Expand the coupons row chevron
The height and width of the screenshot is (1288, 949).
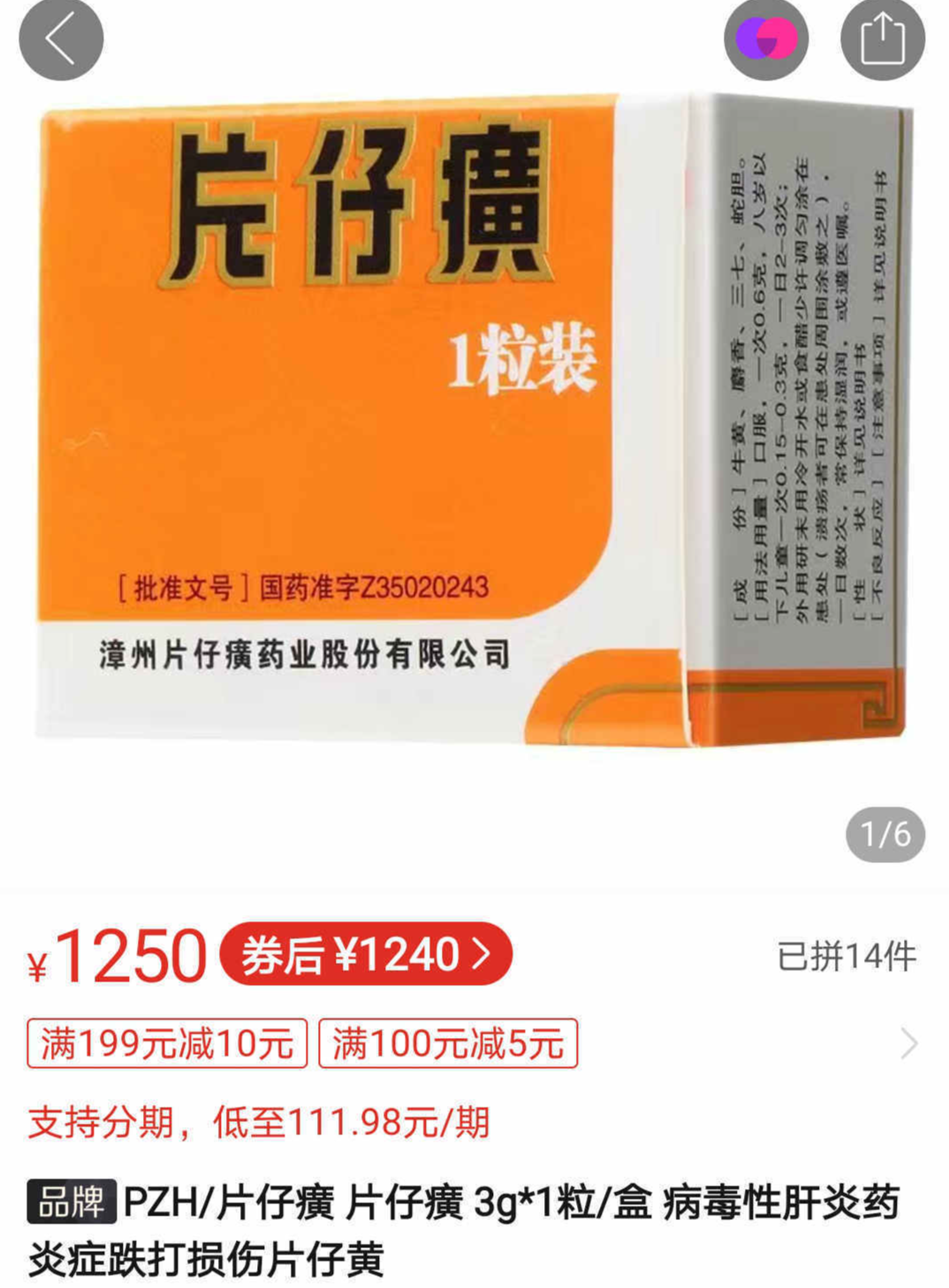pos(909,1043)
